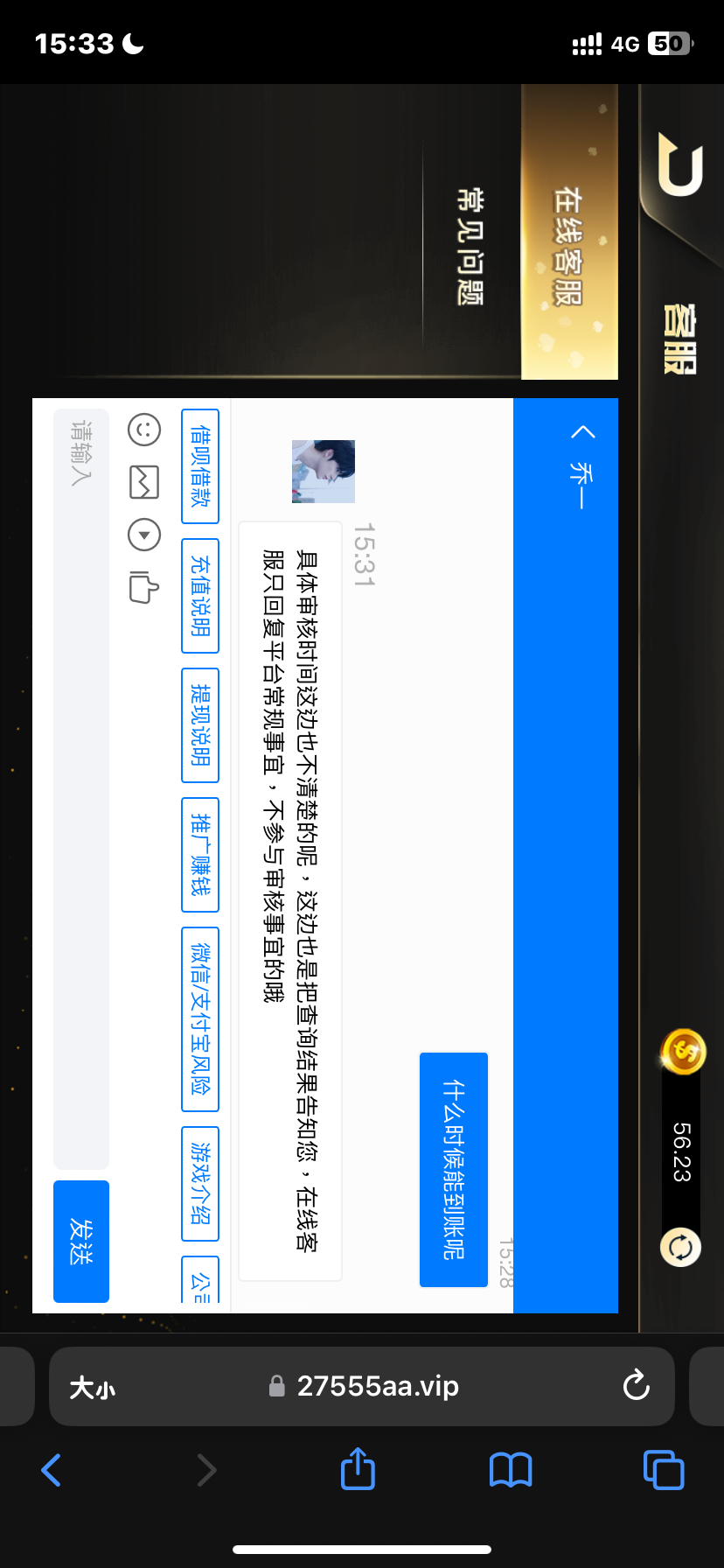Viewport: 724px width, 1568px height.
Task: Tap the back chevron in chat header
Action: pyautogui.click(x=583, y=432)
